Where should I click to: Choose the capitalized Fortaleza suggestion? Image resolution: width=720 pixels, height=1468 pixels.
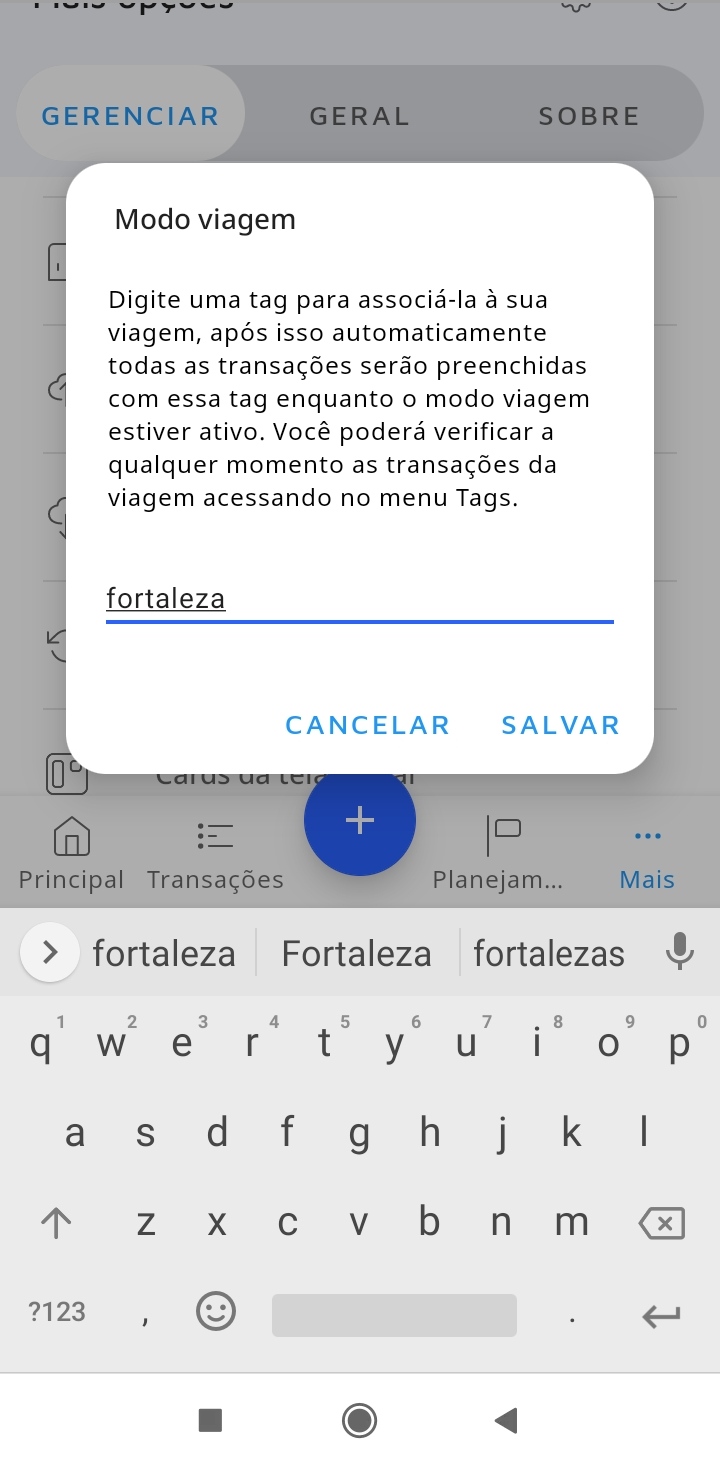[356, 954]
